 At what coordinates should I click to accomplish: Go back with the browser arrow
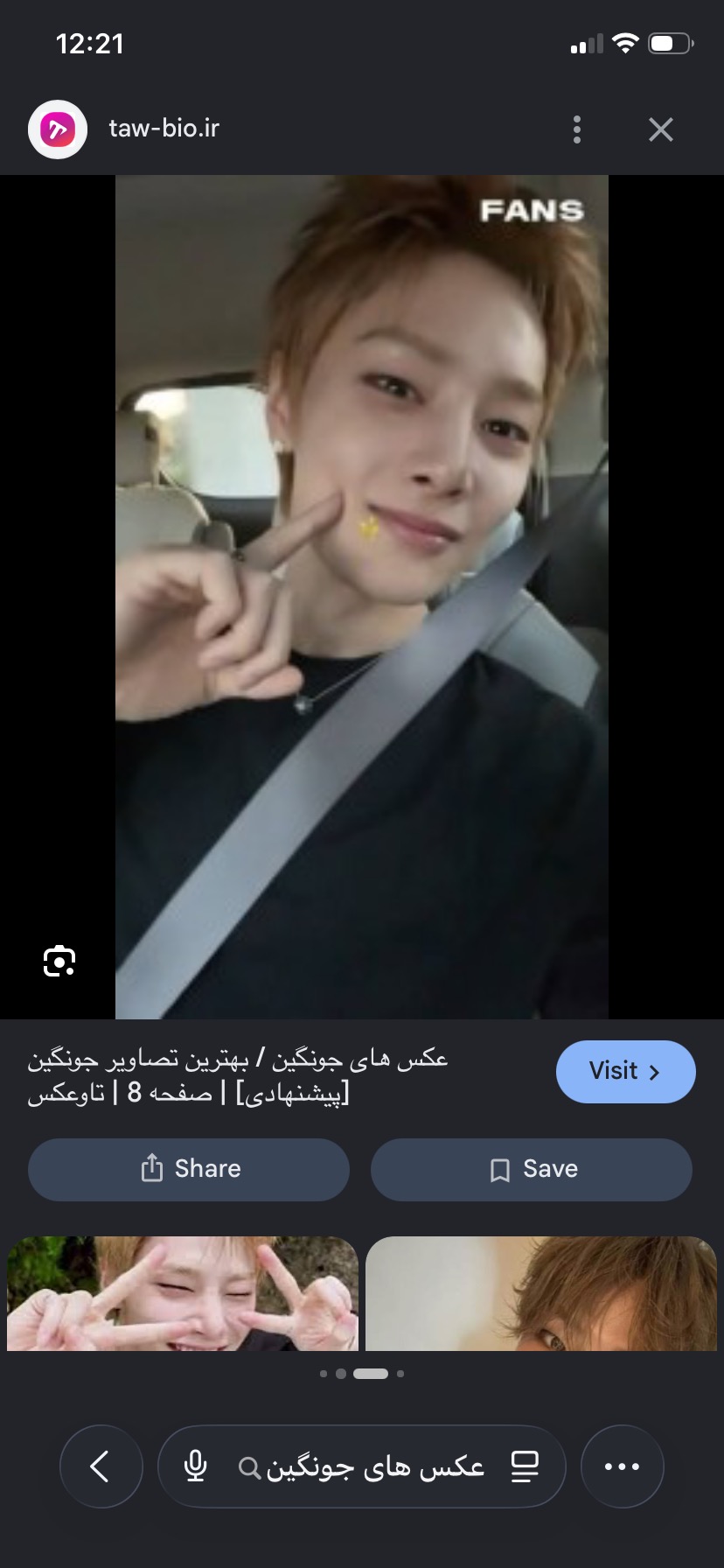click(x=101, y=1466)
